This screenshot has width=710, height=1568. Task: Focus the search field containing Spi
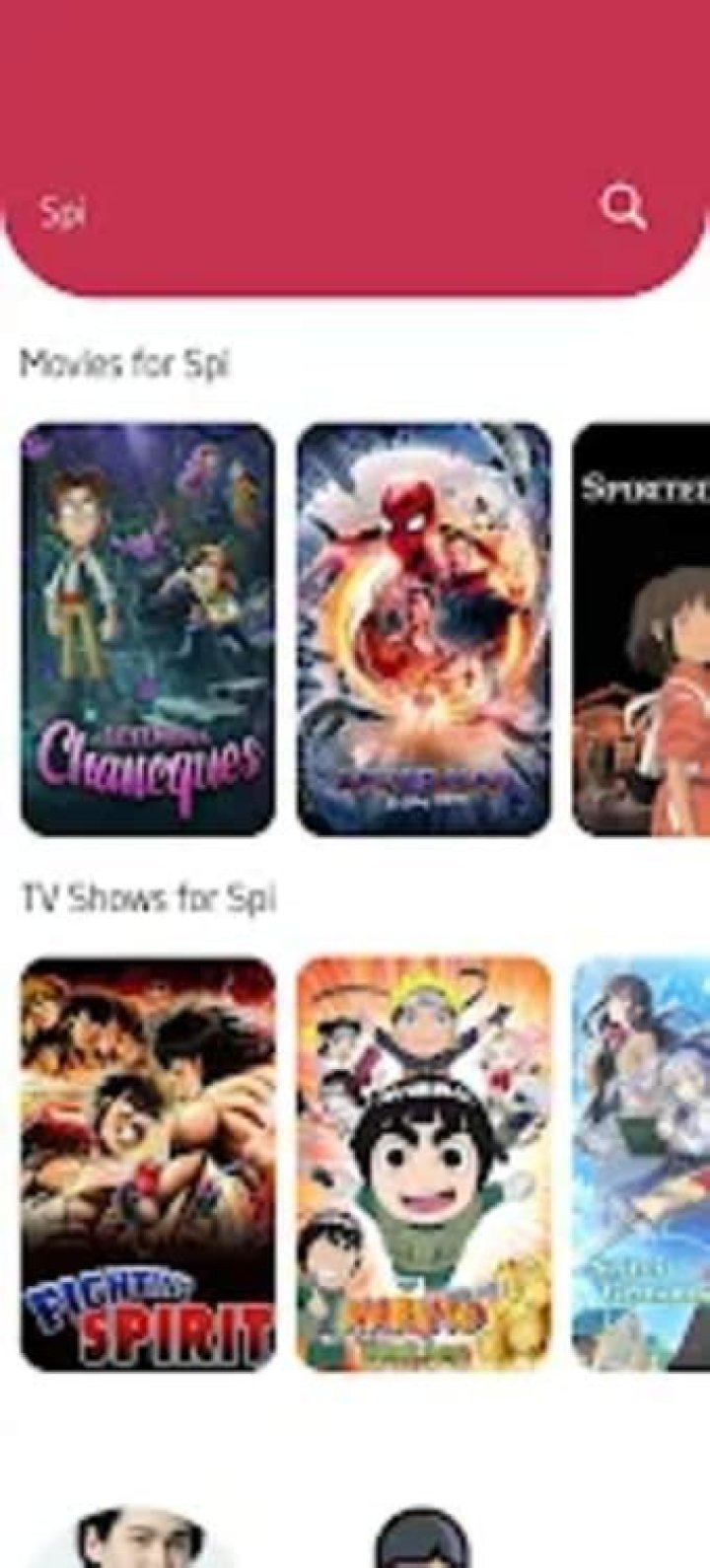(x=296, y=211)
